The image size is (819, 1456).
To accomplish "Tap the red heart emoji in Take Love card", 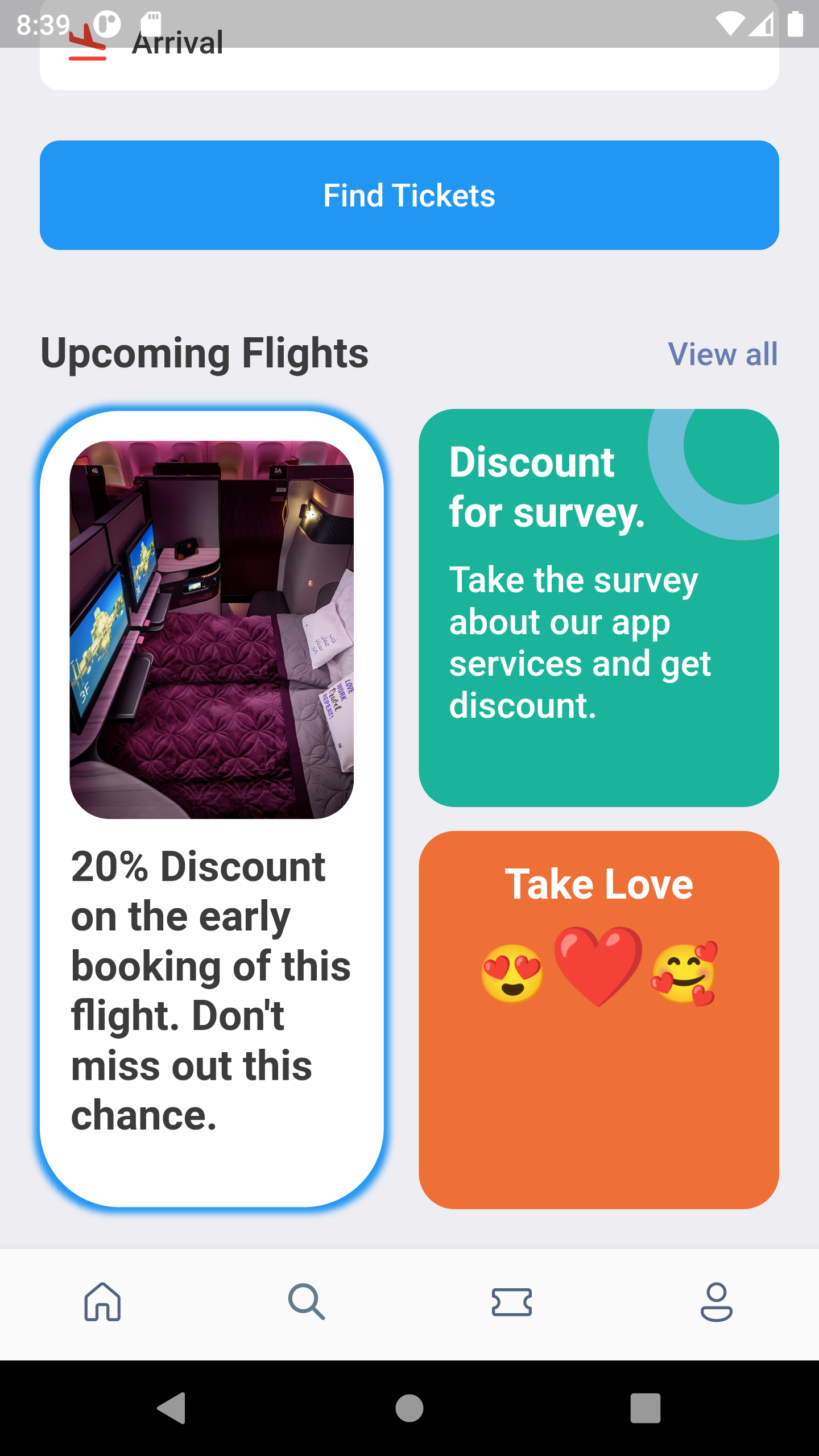I will tap(598, 967).
